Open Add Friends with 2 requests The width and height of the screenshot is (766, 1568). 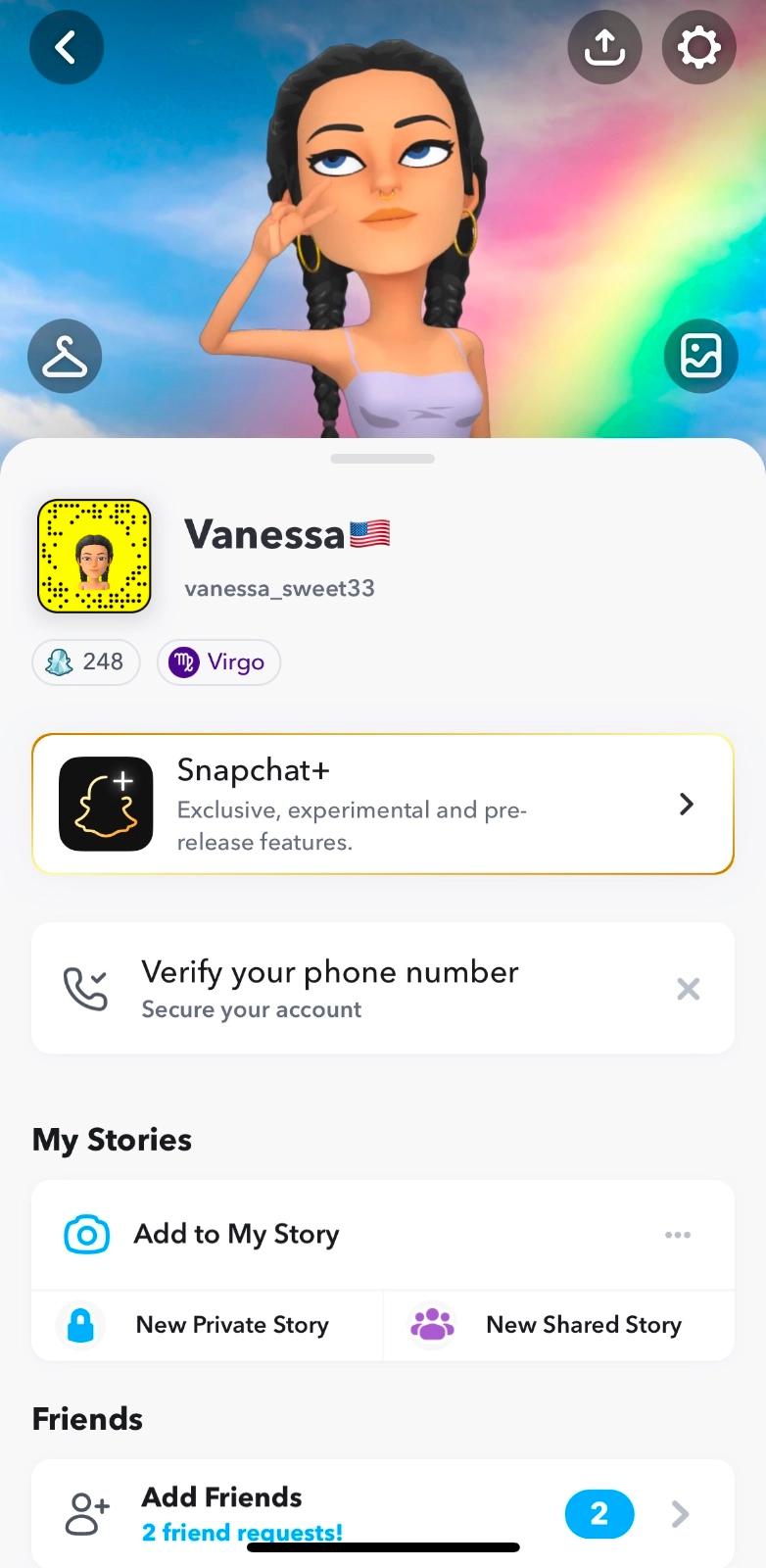382,1513
